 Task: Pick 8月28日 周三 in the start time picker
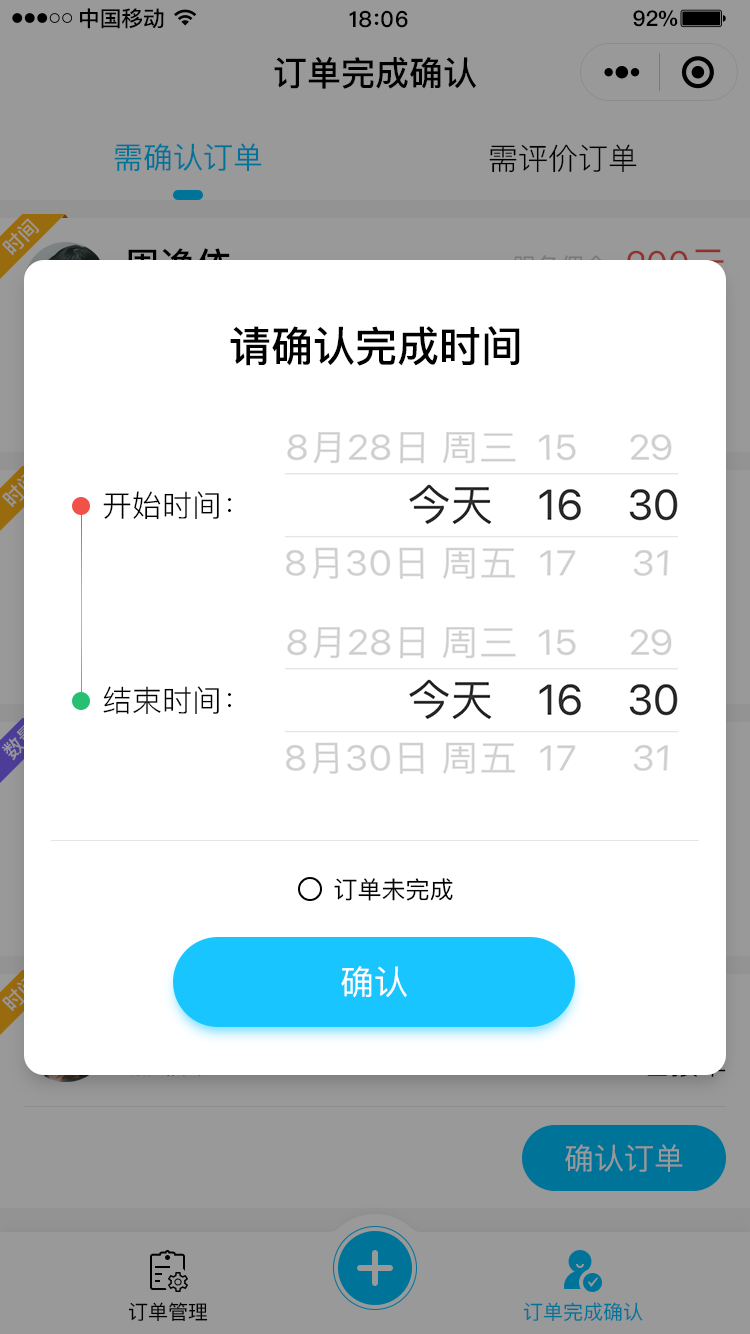(x=400, y=447)
